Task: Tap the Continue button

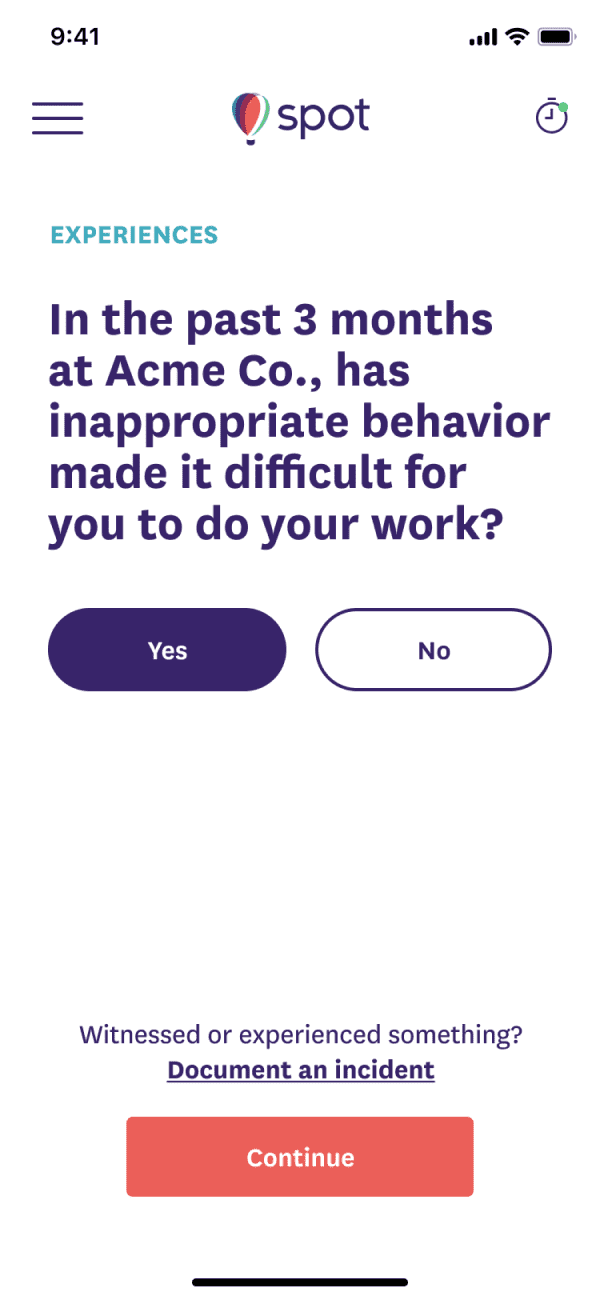Action: (300, 1157)
